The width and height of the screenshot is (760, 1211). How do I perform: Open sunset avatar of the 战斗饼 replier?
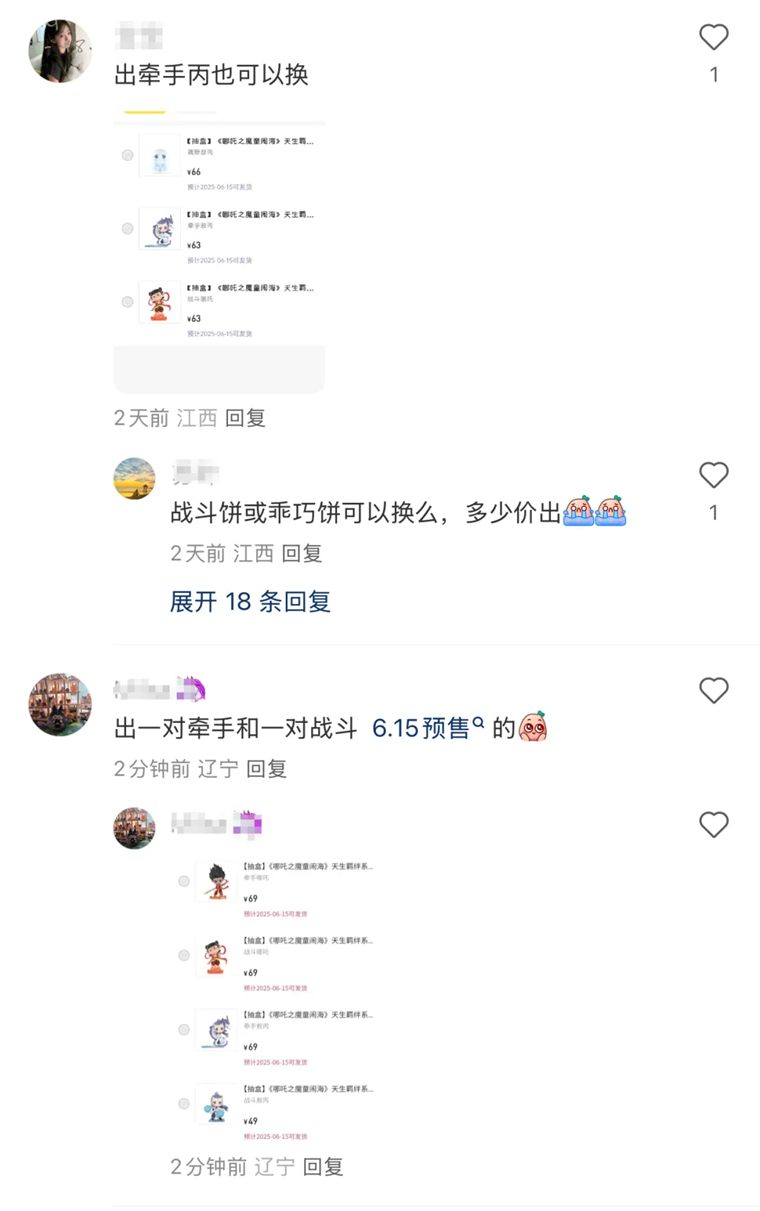[x=134, y=478]
